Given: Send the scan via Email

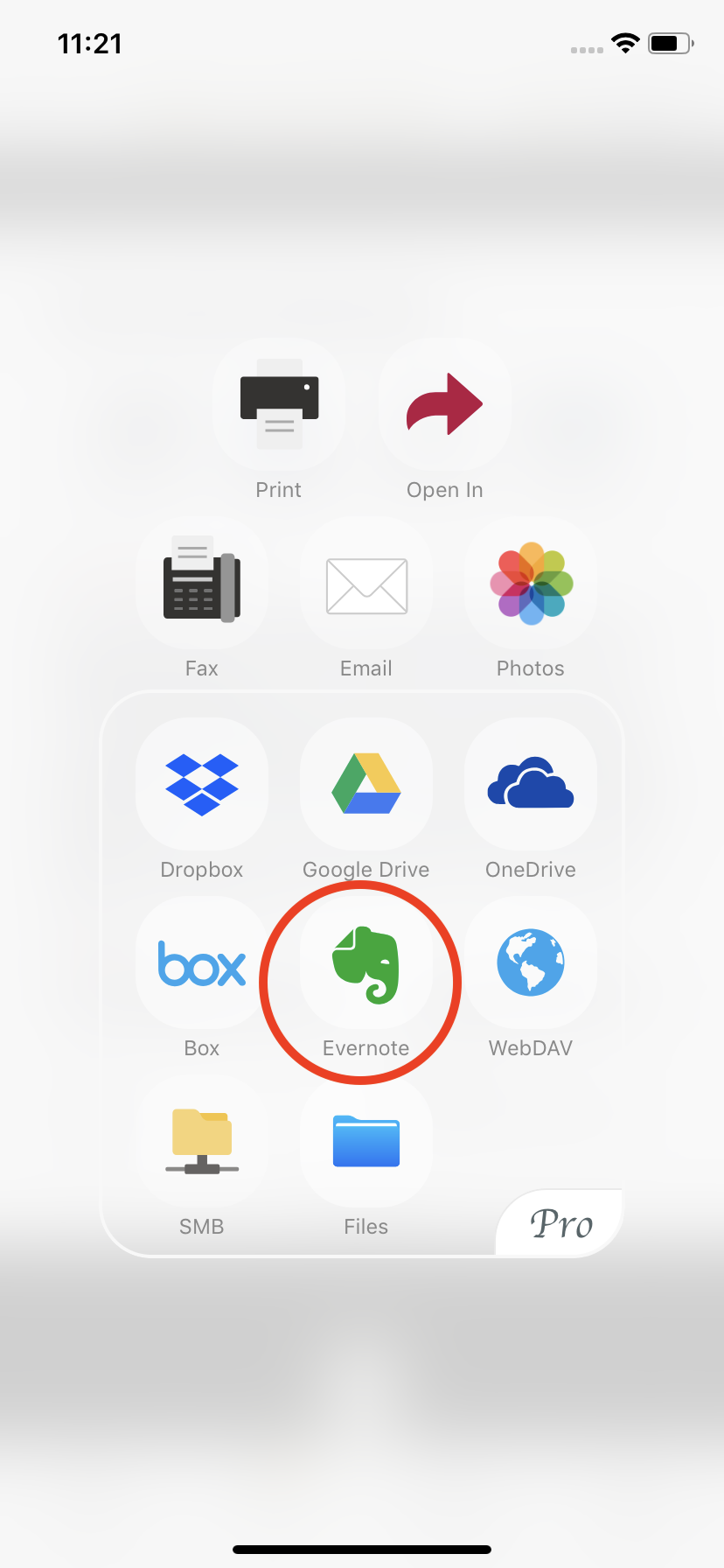Looking at the screenshot, I should (x=365, y=583).
